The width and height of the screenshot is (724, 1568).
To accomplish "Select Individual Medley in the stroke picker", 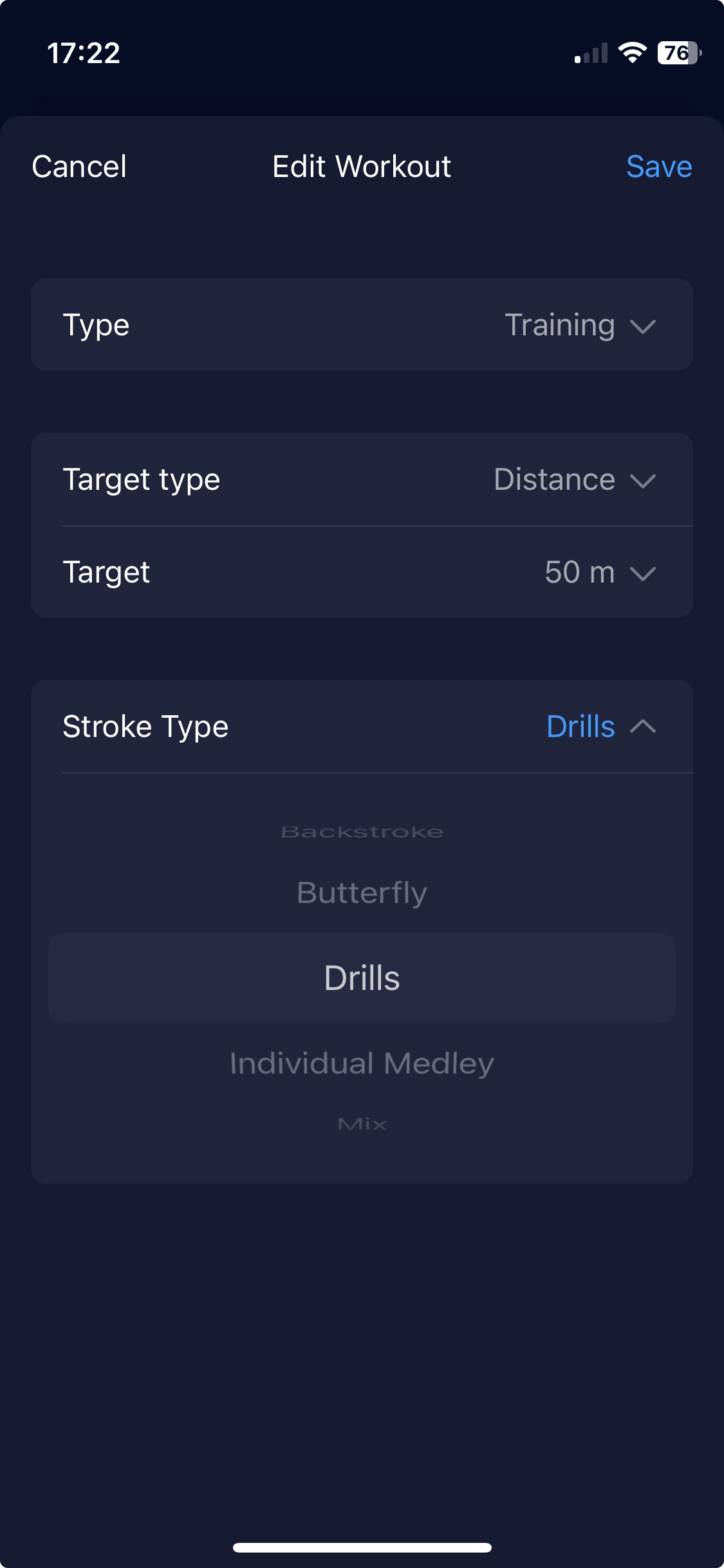I will [x=362, y=1063].
